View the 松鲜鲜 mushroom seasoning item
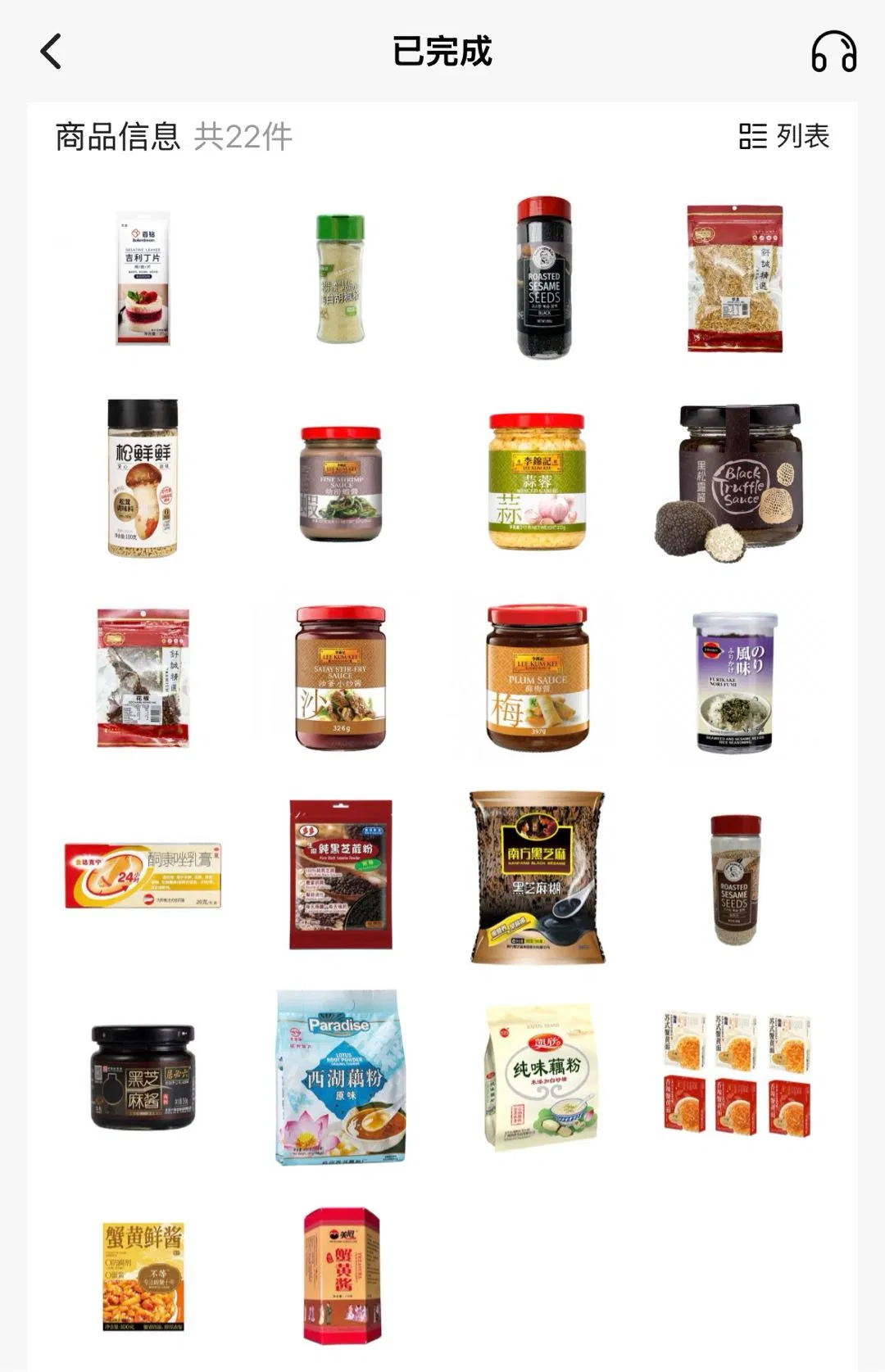The width and height of the screenshot is (885, 1372). (143, 478)
